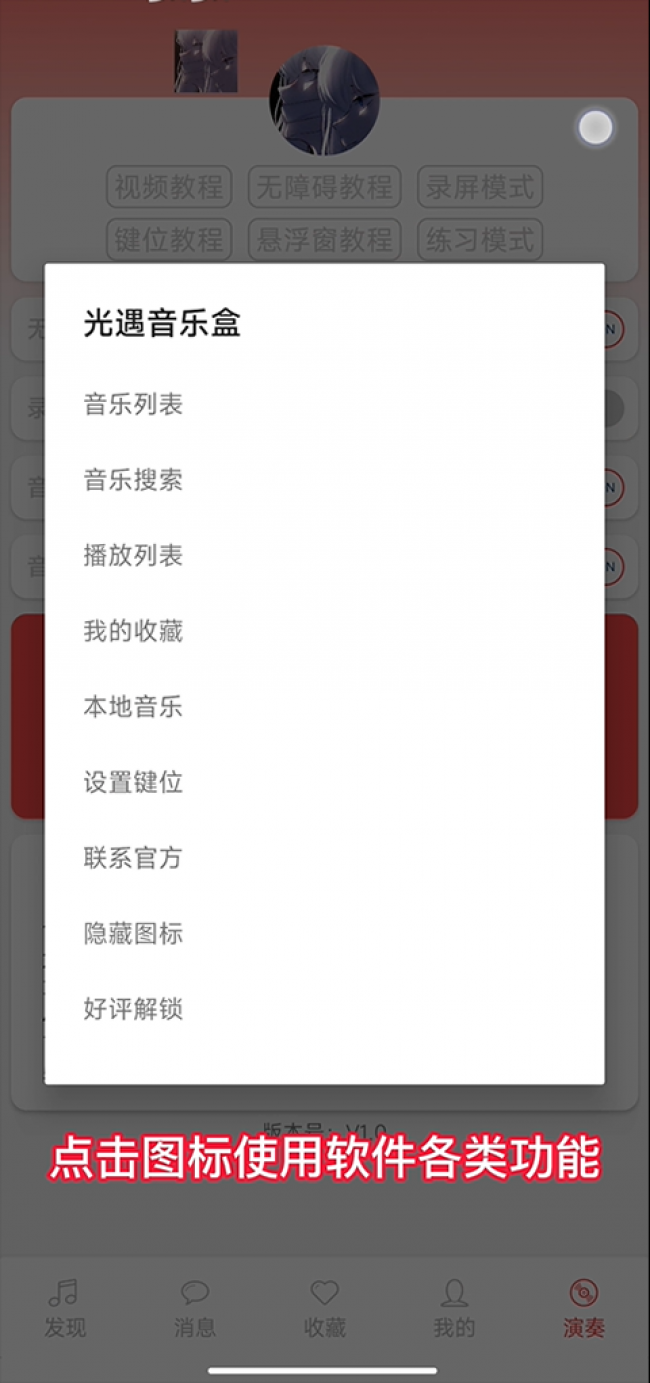View the 悬浮窗教程

tap(324, 240)
